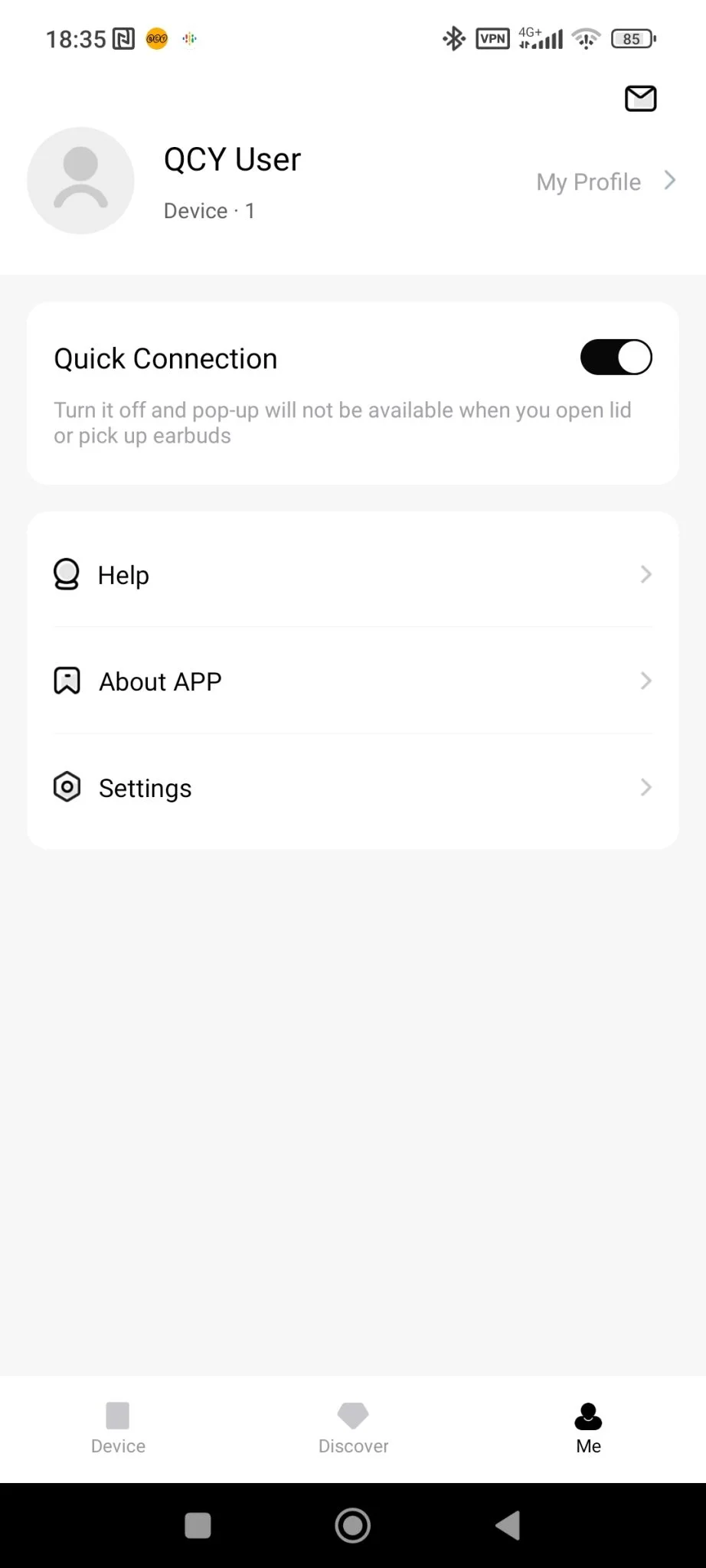
Task: Open My Profile
Action: pos(605,181)
